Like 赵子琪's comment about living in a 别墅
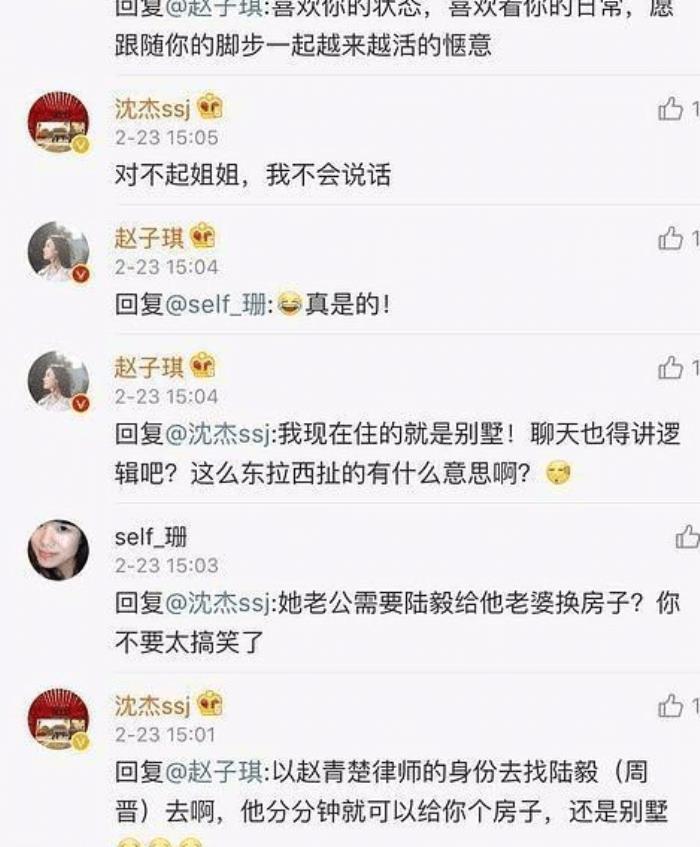 (671, 367)
